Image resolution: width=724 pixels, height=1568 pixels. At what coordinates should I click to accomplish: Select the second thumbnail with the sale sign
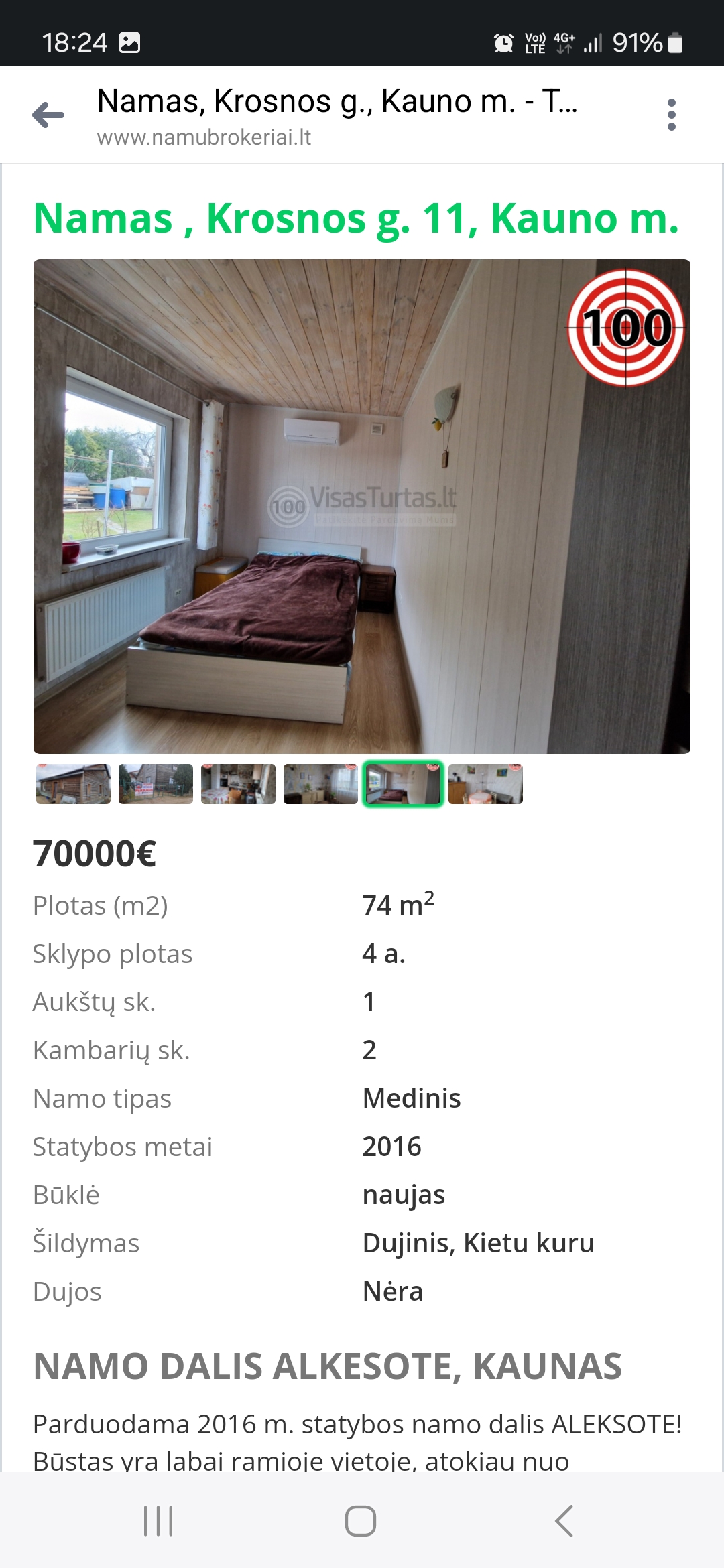click(156, 783)
